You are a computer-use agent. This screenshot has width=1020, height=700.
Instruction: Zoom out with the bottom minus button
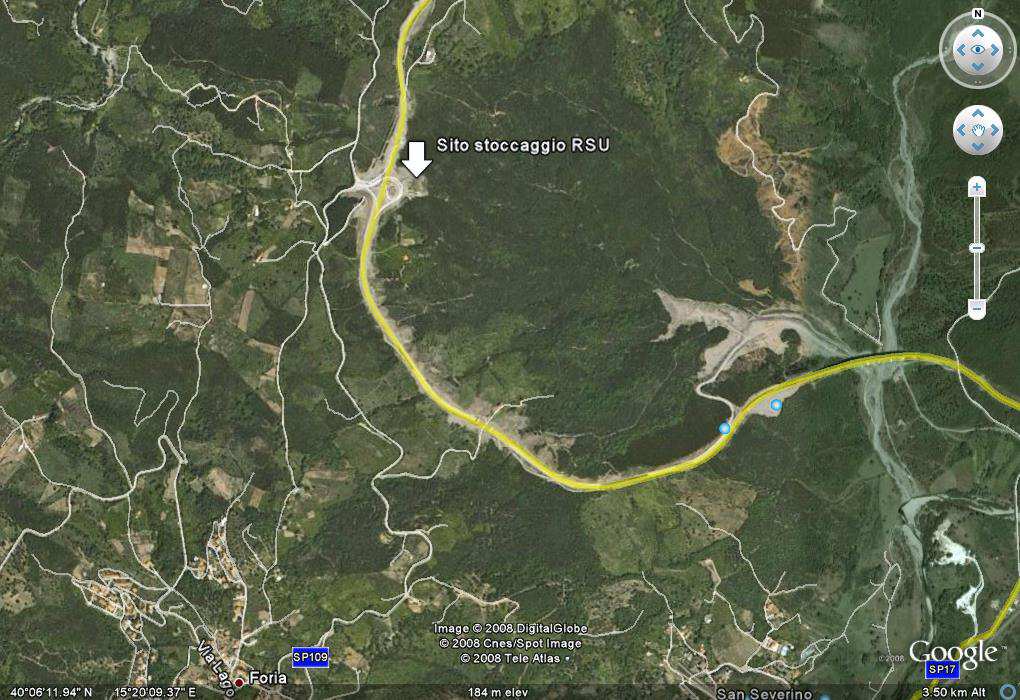point(977,309)
